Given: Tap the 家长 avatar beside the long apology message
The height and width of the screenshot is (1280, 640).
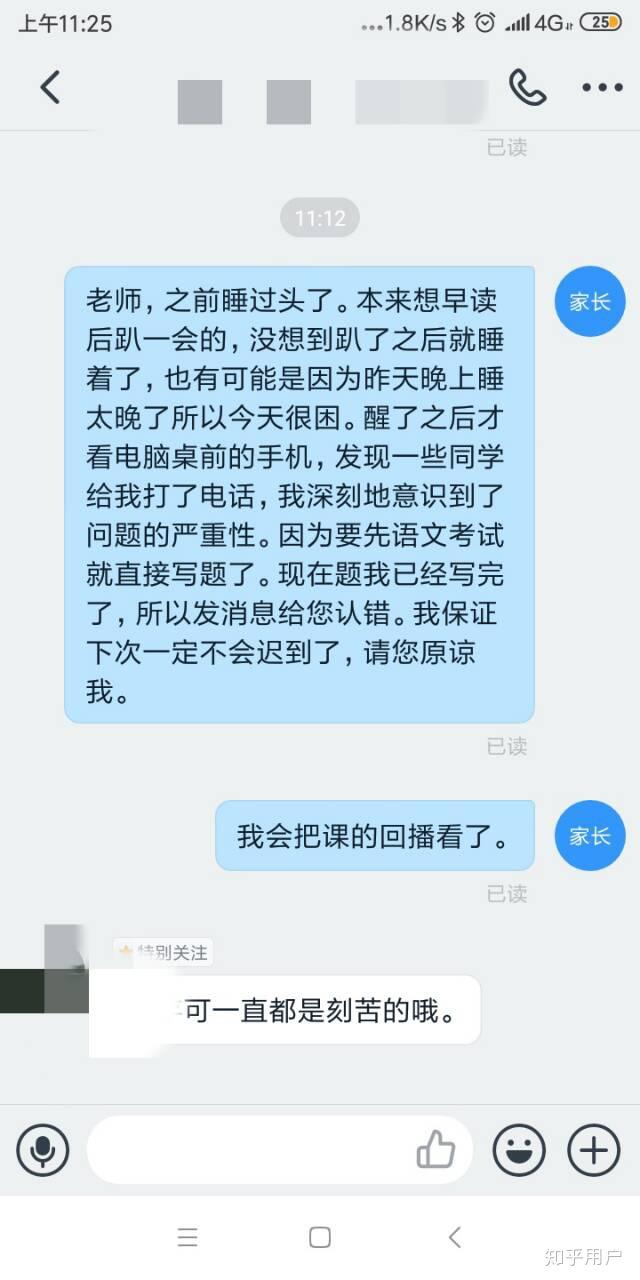Looking at the screenshot, I should point(590,301).
